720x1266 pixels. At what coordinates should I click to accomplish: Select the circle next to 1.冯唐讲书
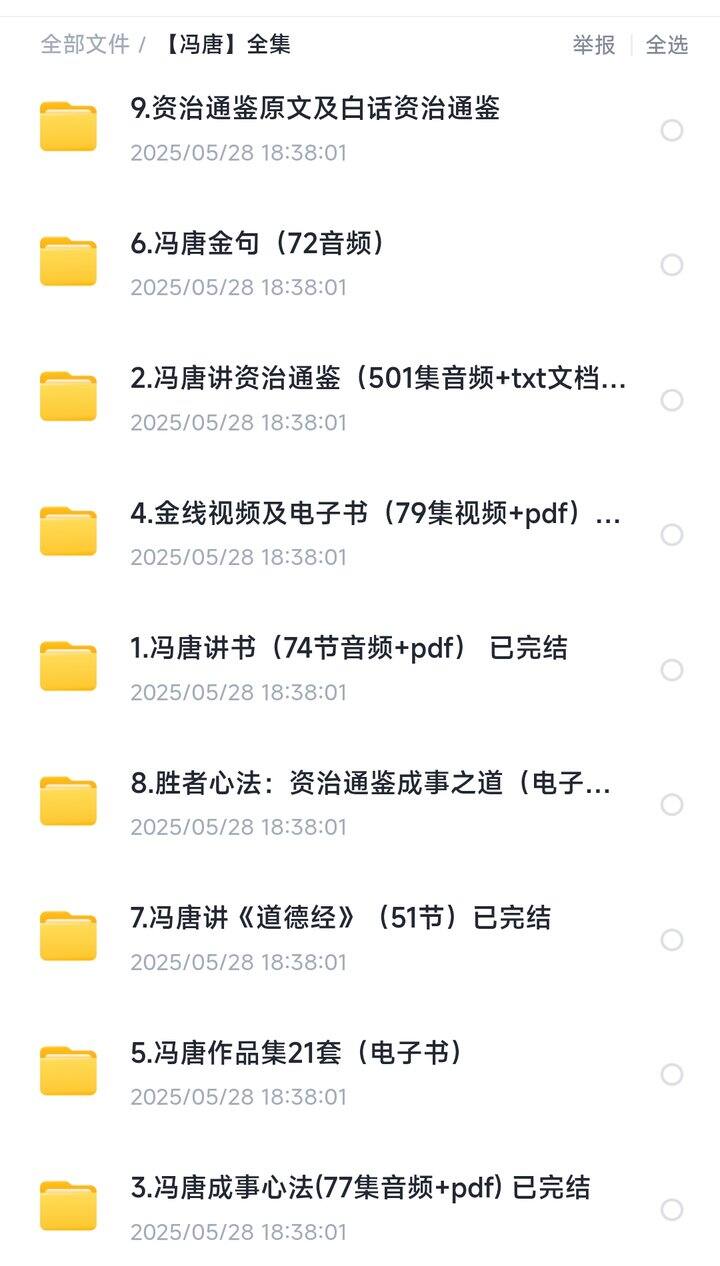(671, 668)
